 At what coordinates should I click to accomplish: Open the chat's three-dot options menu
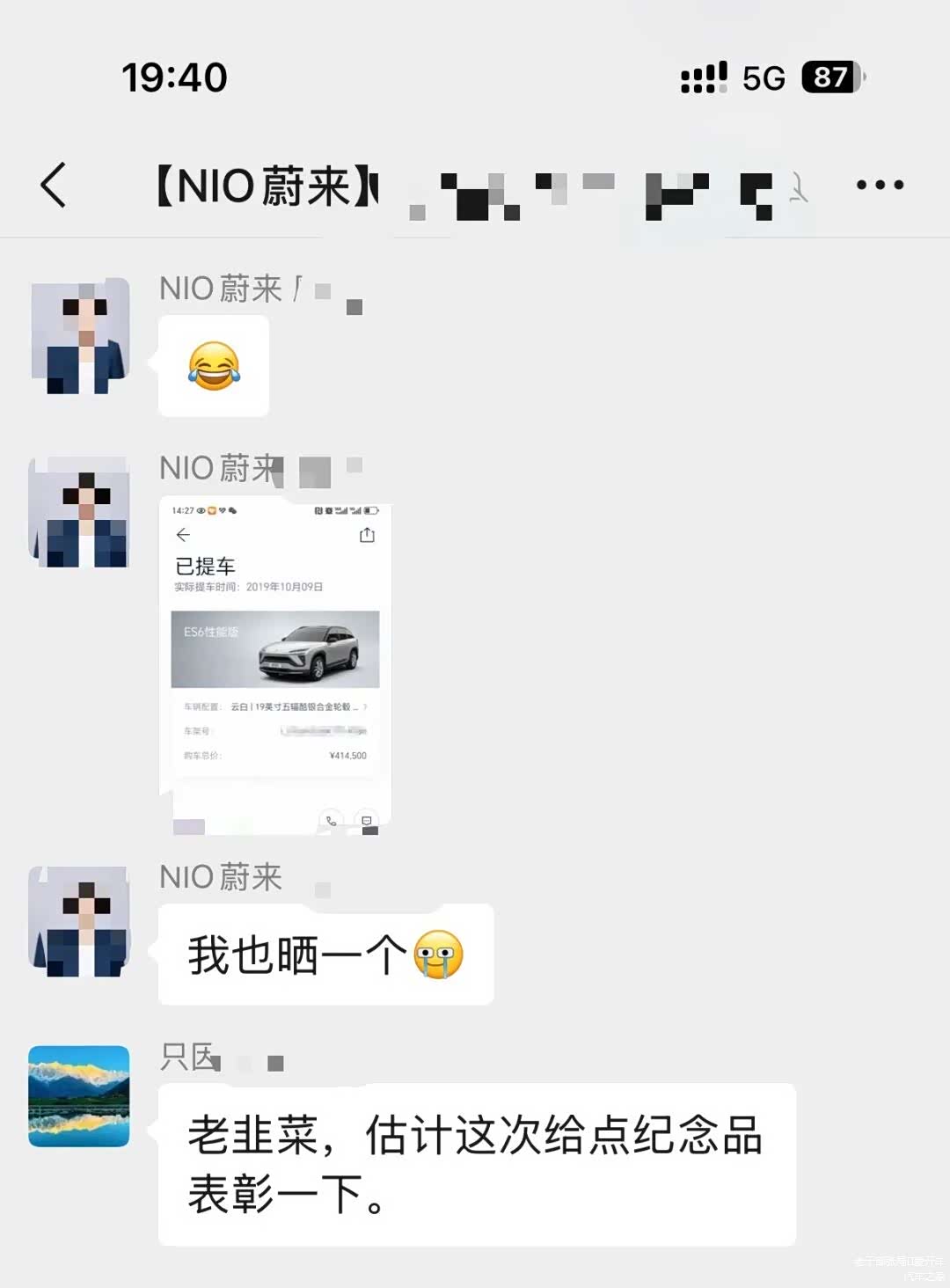880,185
